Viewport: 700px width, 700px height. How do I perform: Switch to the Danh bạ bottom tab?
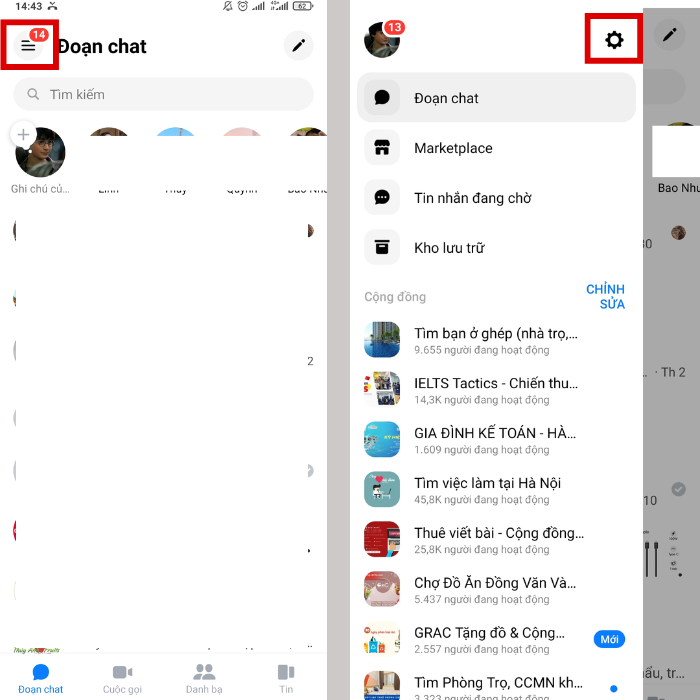point(204,677)
